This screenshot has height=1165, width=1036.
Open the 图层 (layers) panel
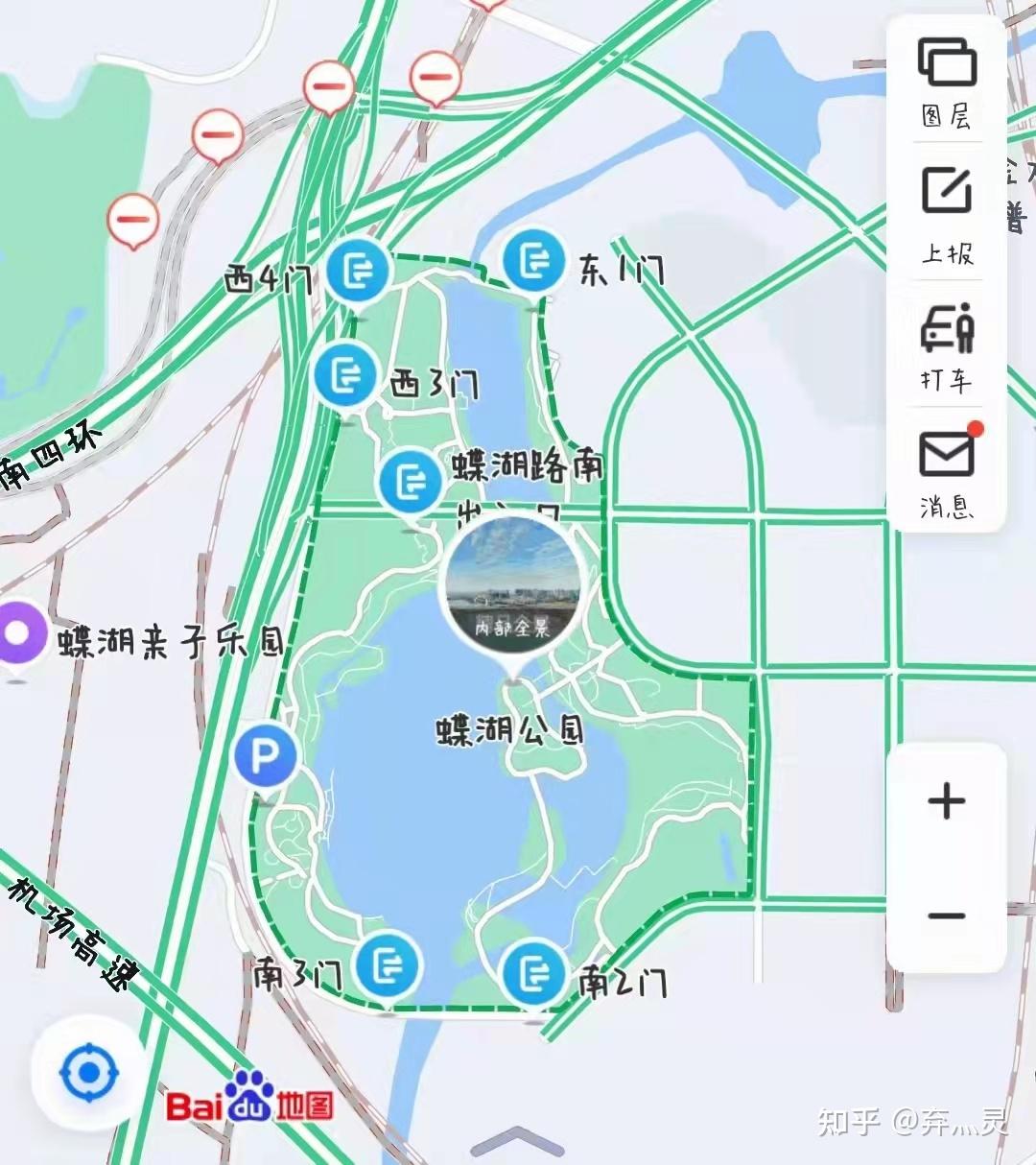945,77
